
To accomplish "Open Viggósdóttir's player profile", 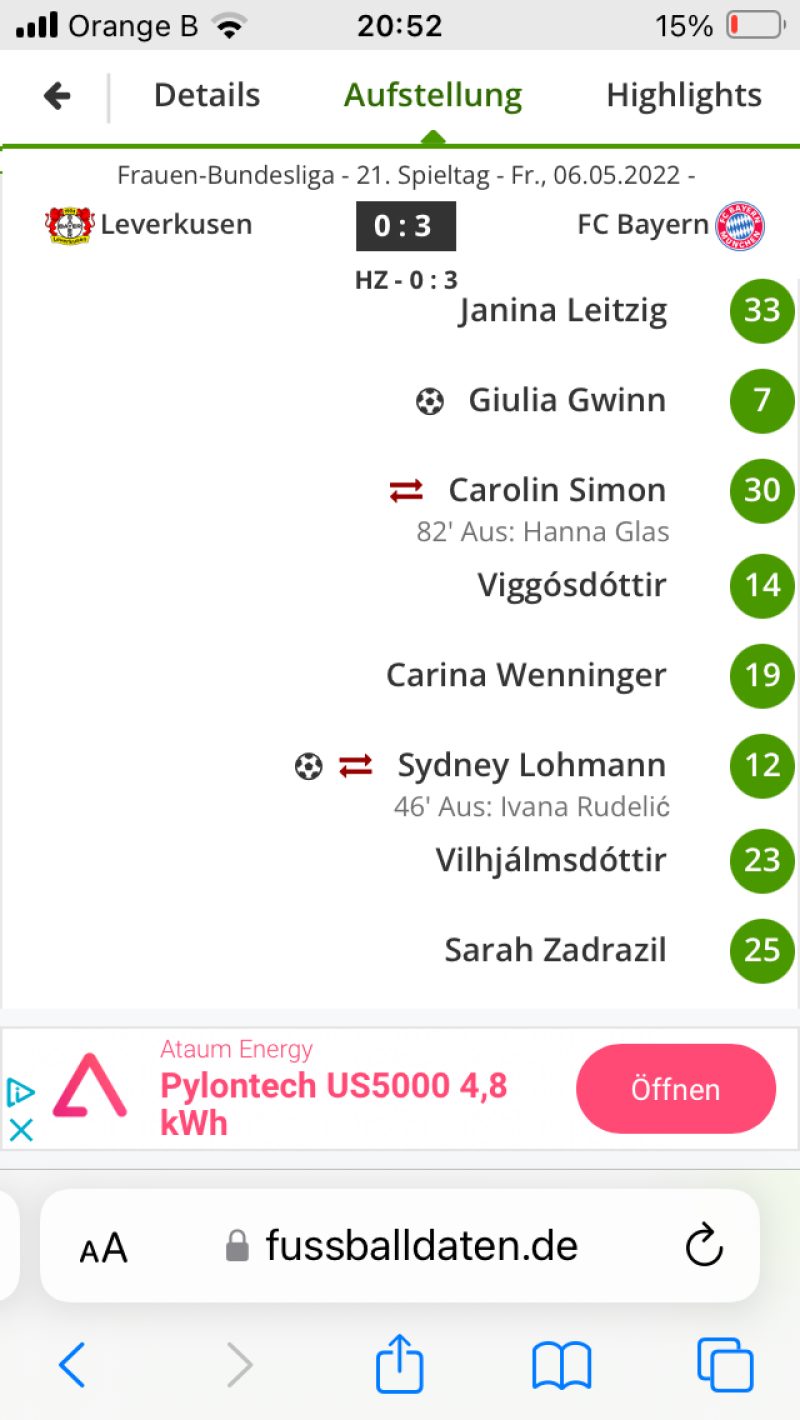I will [571, 585].
